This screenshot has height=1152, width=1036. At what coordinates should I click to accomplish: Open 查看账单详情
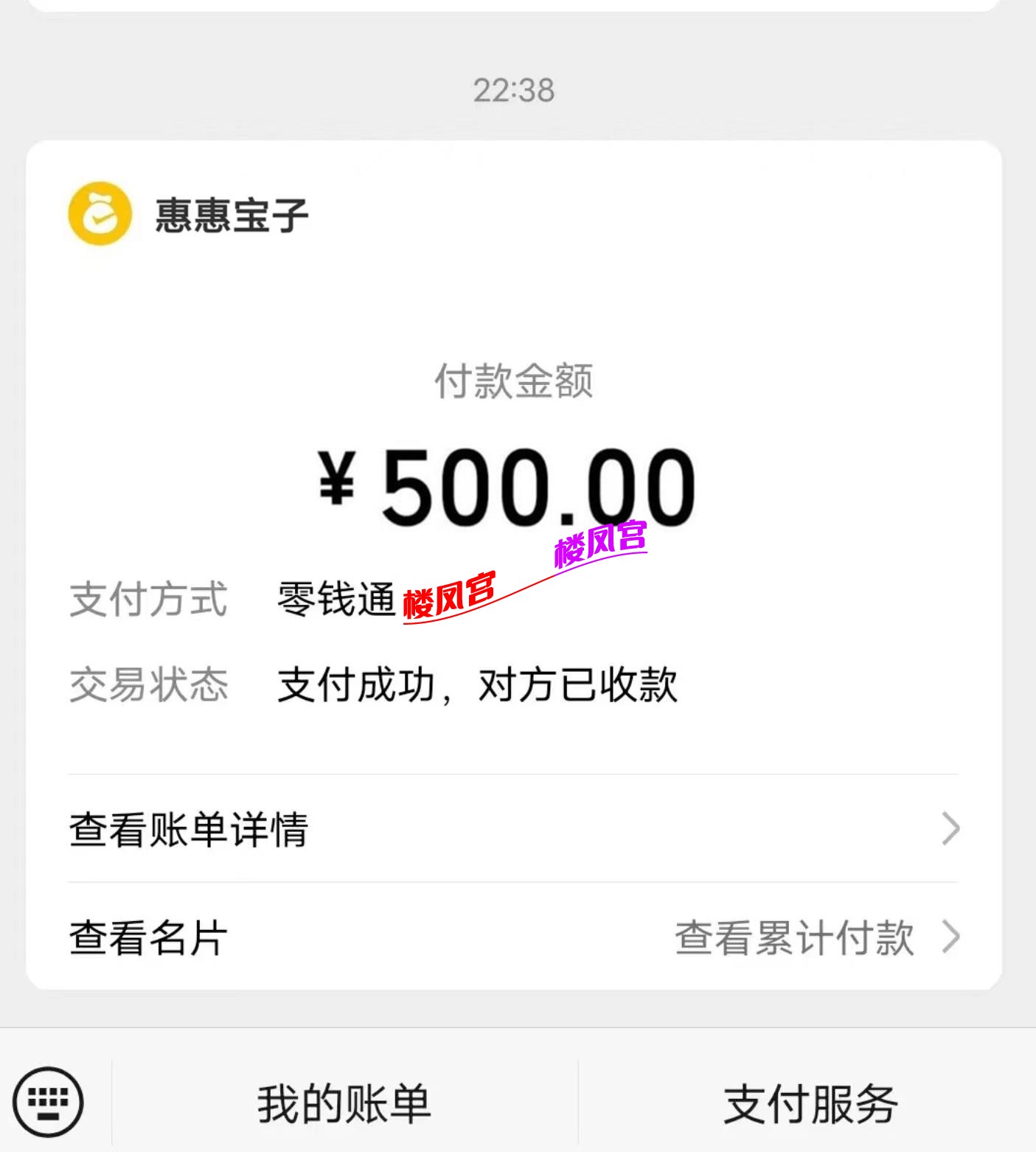(188, 830)
